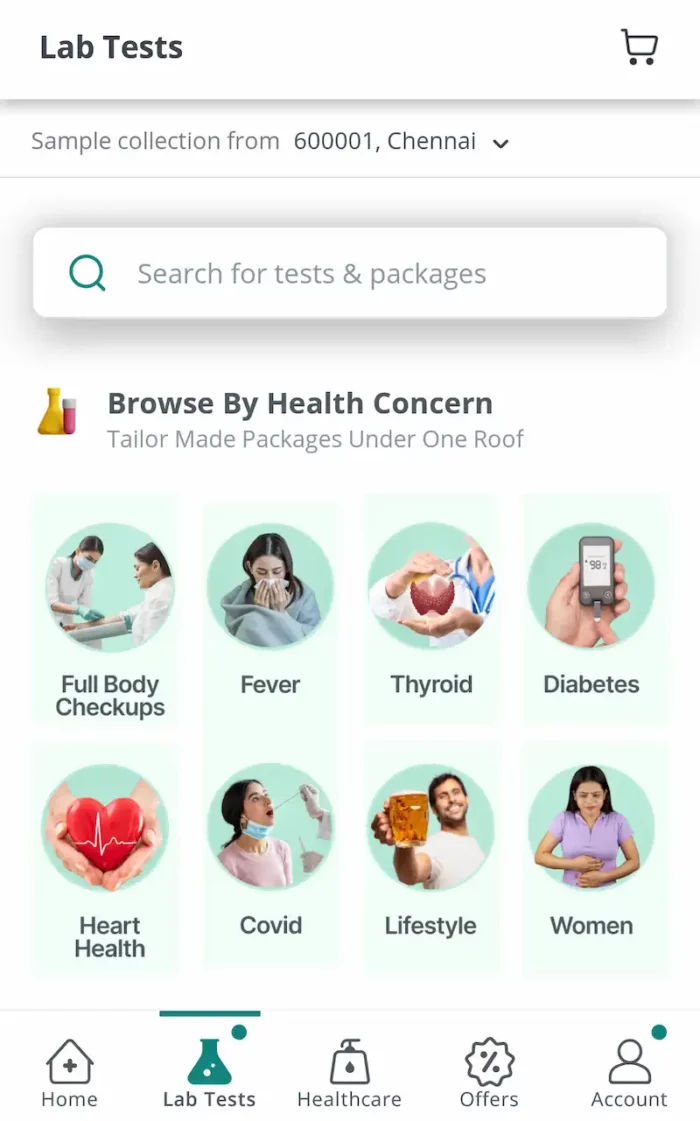Change sample collection location 600001, Chennai
The image size is (700, 1121).
(401, 142)
